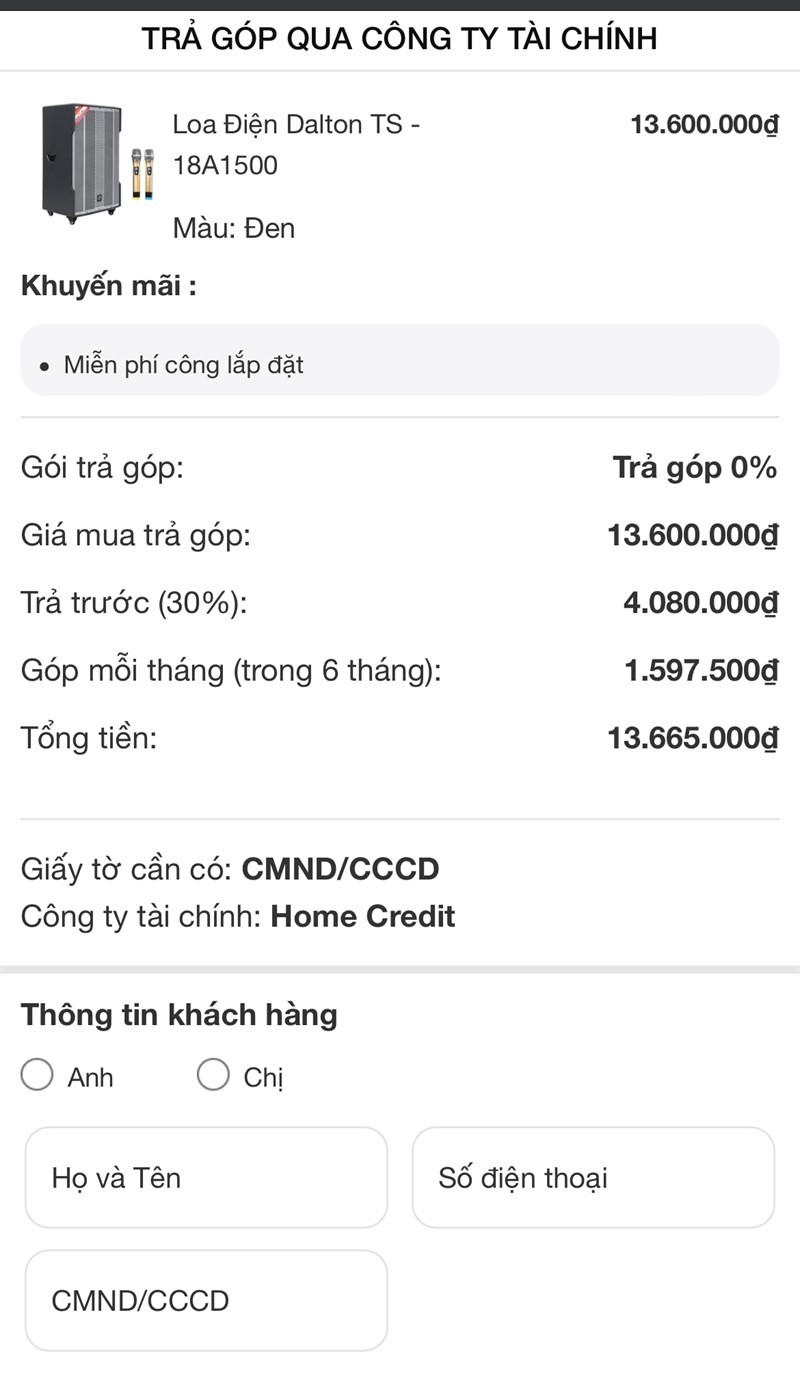Click the TRẢ GÓP QUA CÔNG TY TÀI CHÍNH header
This screenshot has width=800, height=1388.
point(400,38)
